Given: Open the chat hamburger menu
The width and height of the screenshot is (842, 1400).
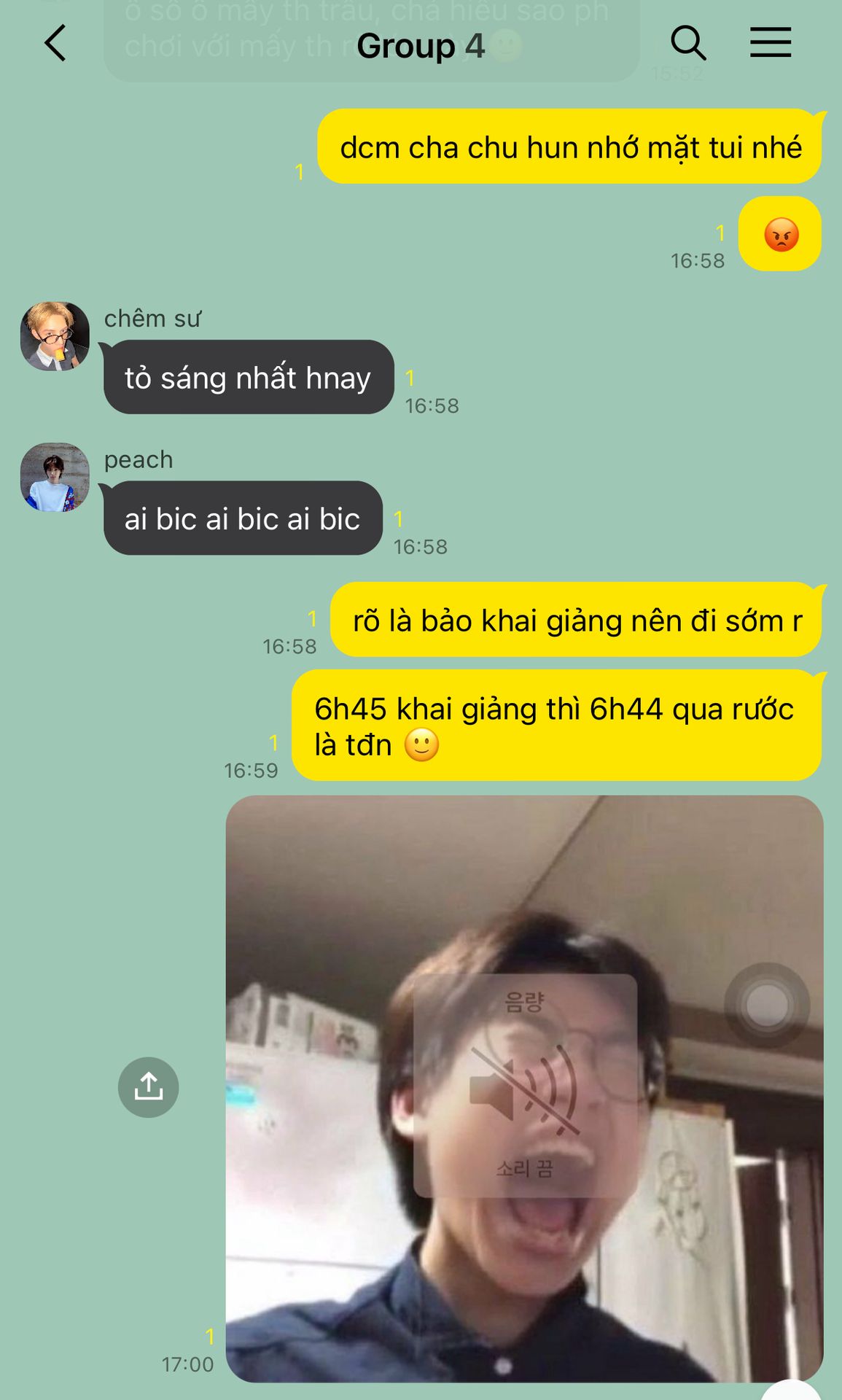Looking at the screenshot, I should coord(771,43).
